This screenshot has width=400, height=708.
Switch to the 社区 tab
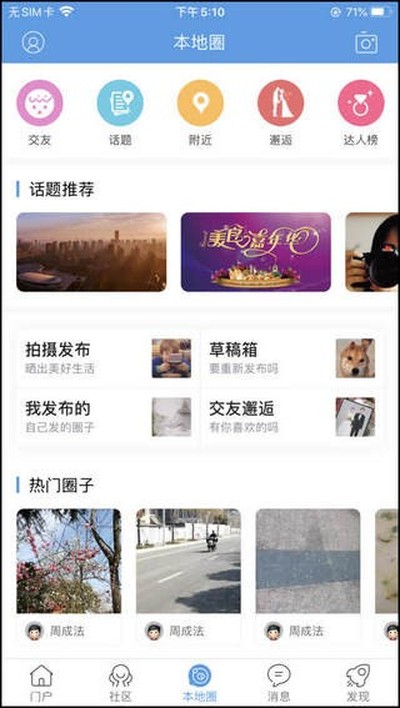click(x=121, y=683)
